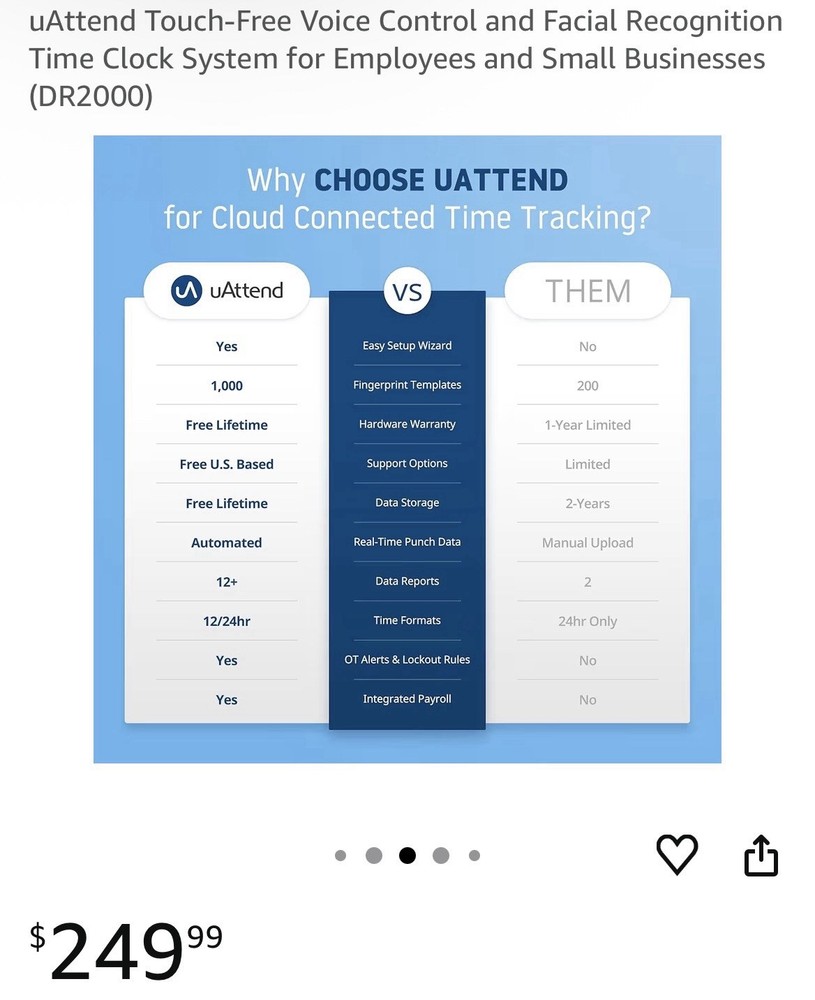Open the uAttend comparison chart image
815x1000 pixels.
point(407,449)
